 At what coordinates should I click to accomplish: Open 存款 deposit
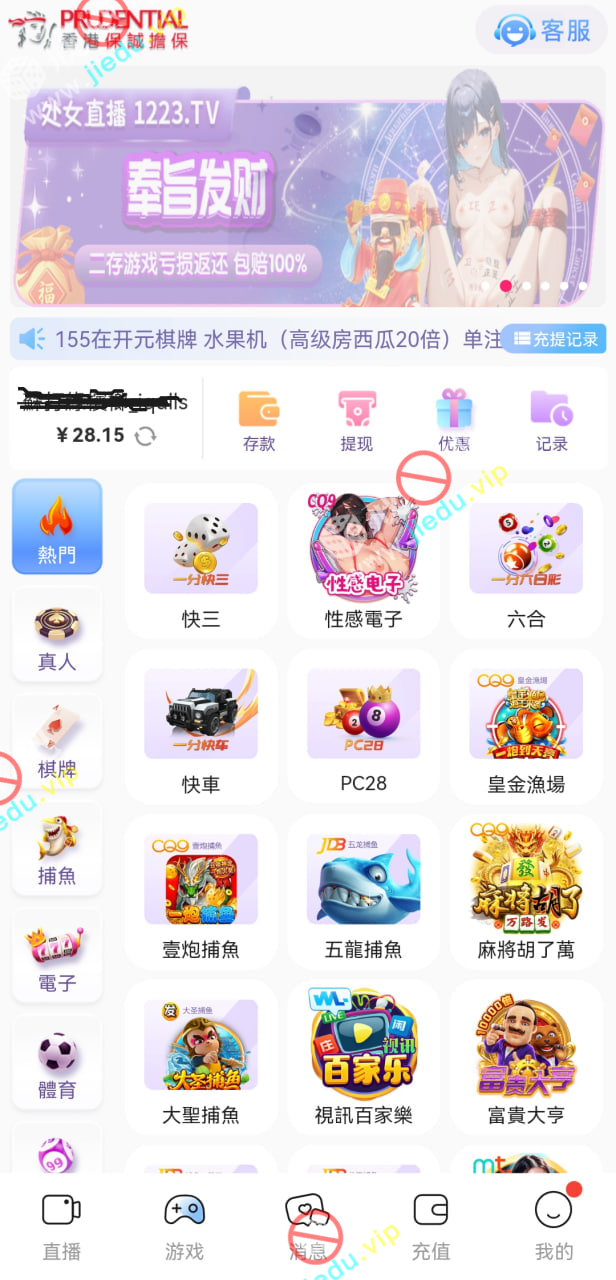[x=259, y=421]
